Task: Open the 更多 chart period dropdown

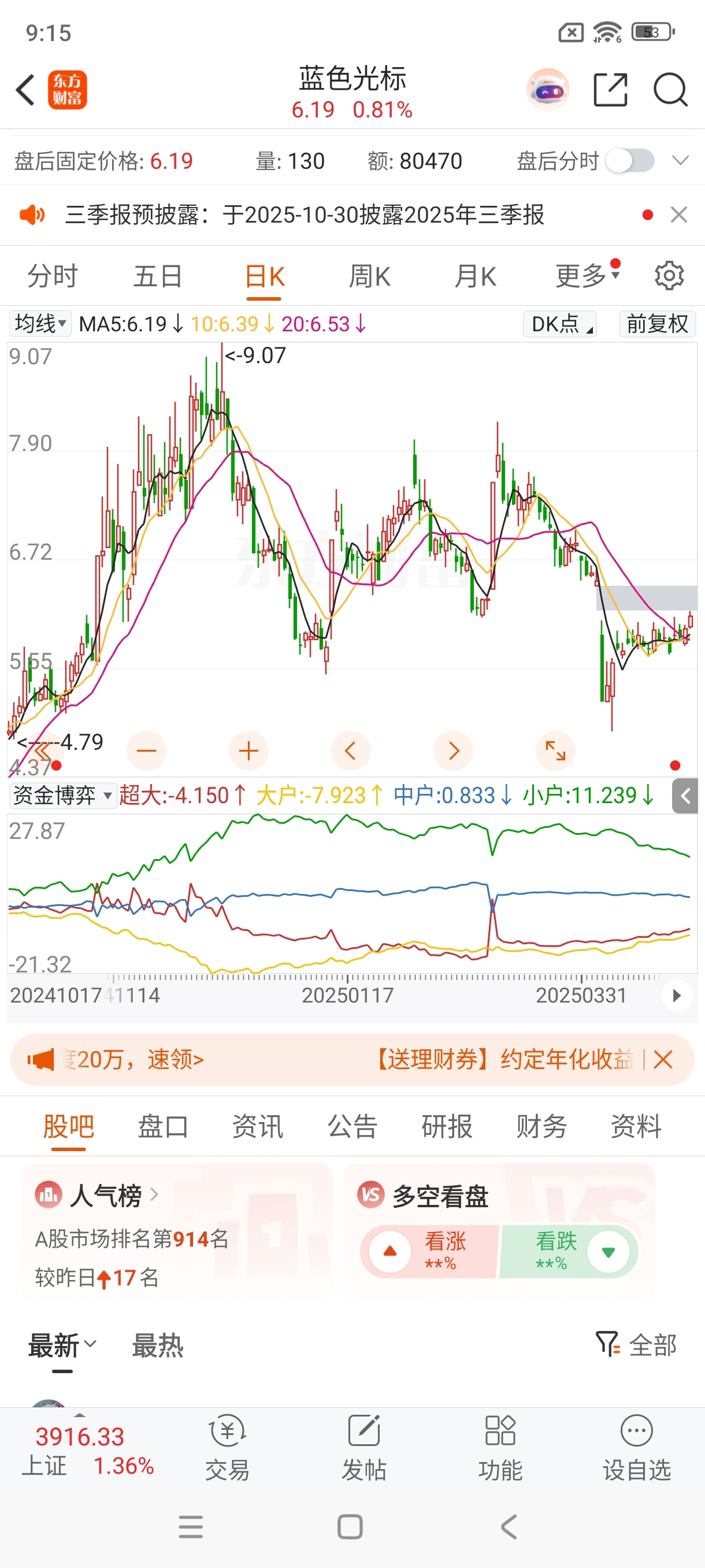Action: 587,276
